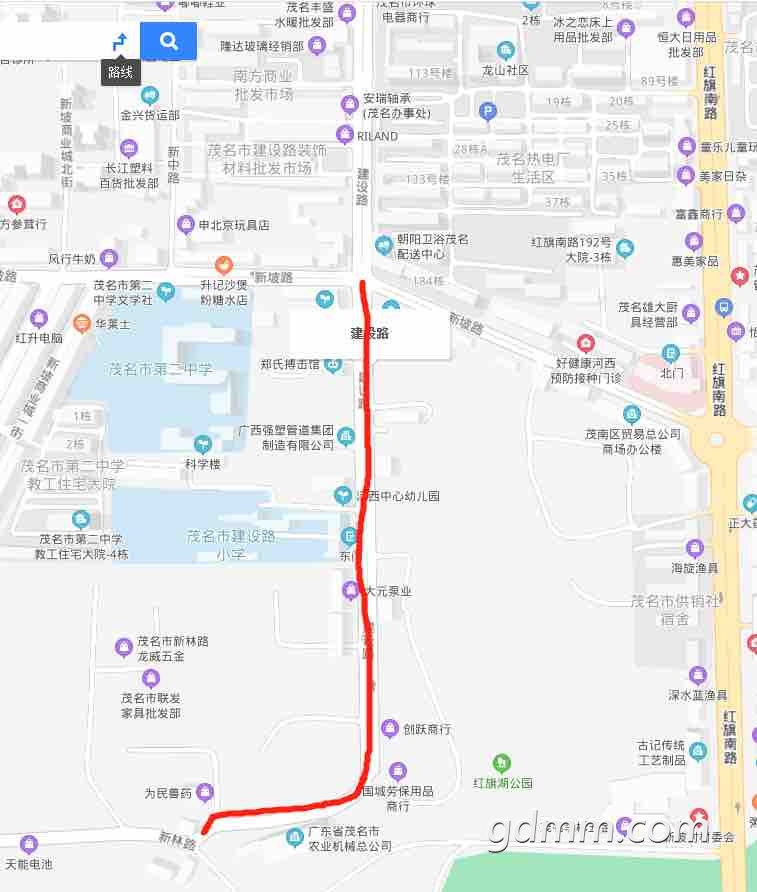Screen dimensions: 757x892
Task: Focus the map search input box
Action: 50,41
